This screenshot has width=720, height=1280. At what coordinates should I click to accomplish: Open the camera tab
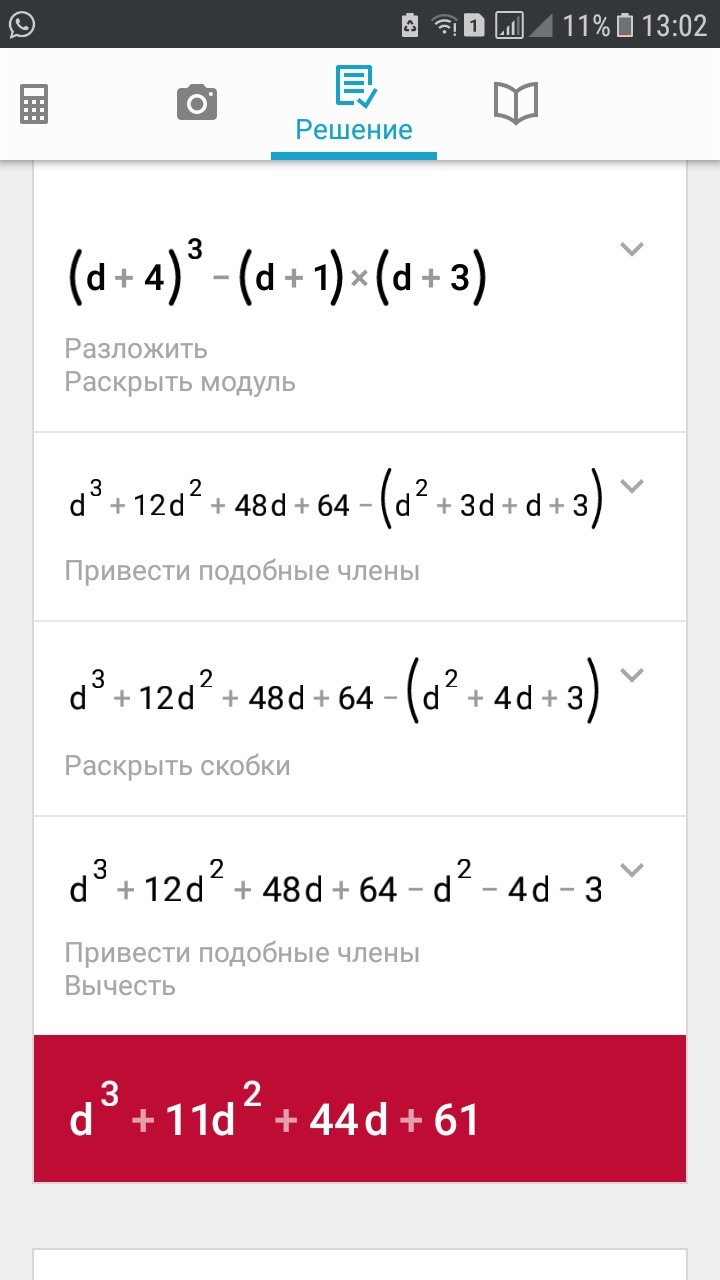(197, 102)
